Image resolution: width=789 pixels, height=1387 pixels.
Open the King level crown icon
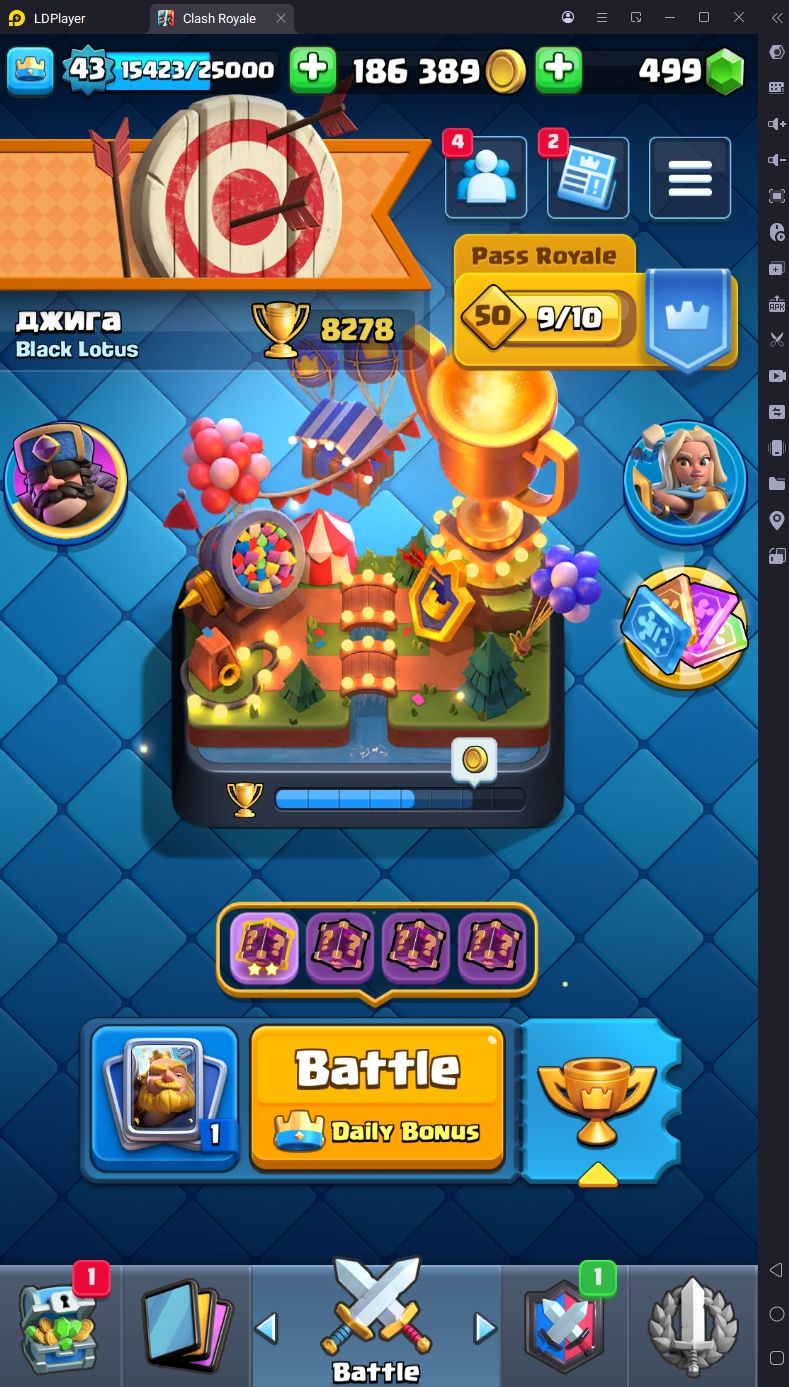point(30,69)
